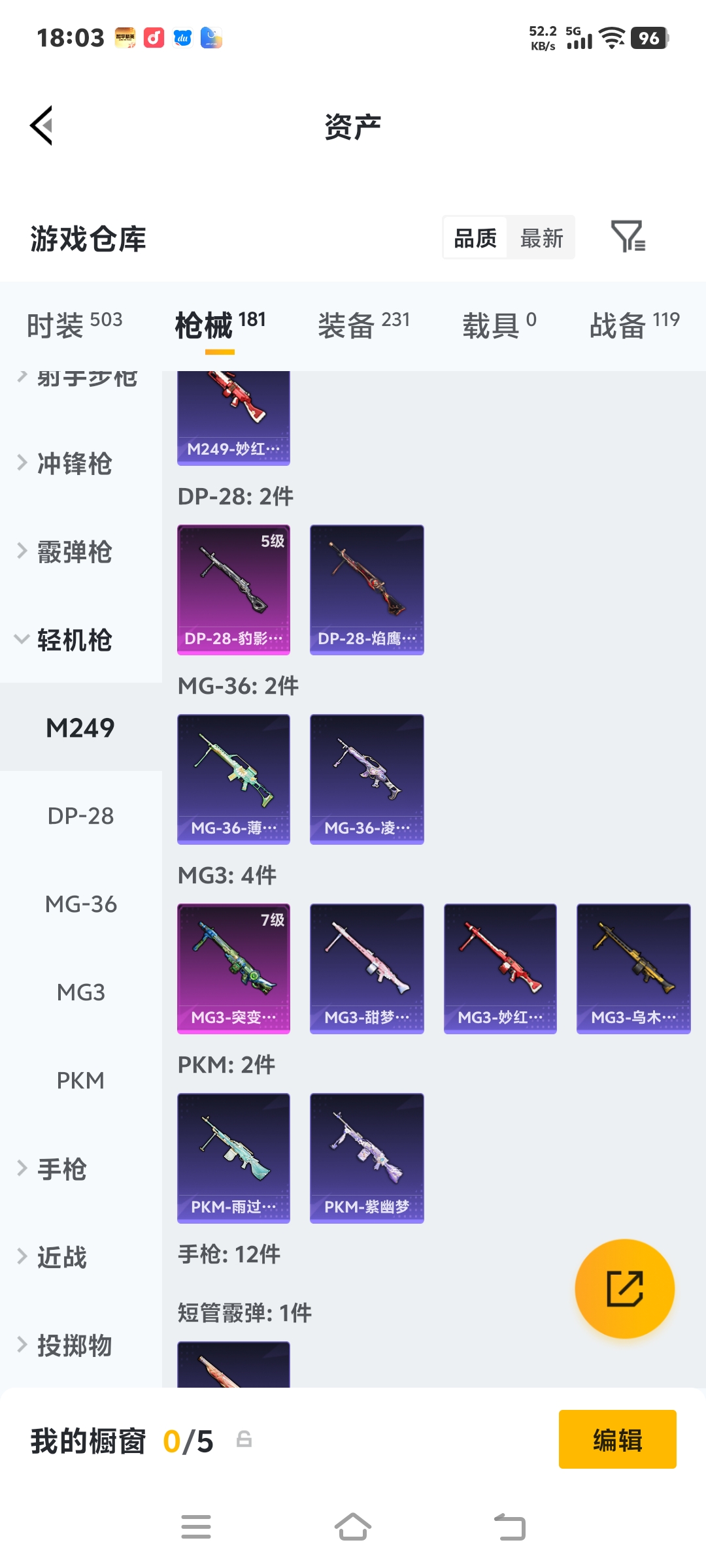Jump to PKM in the sidebar
Screen dimensions: 706x1568
[80, 1081]
